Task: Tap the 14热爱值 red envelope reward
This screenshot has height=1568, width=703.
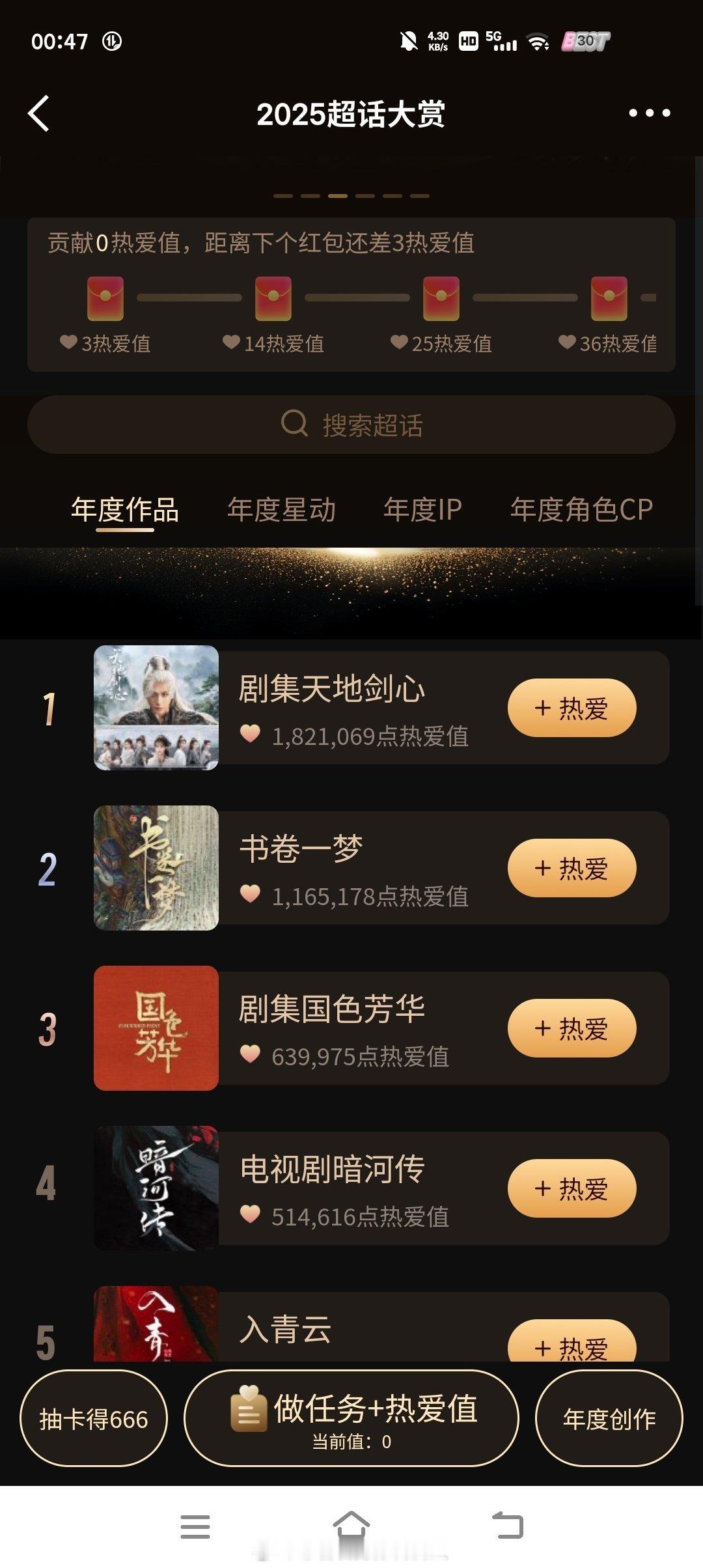Action: pyautogui.click(x=273, y=300)
